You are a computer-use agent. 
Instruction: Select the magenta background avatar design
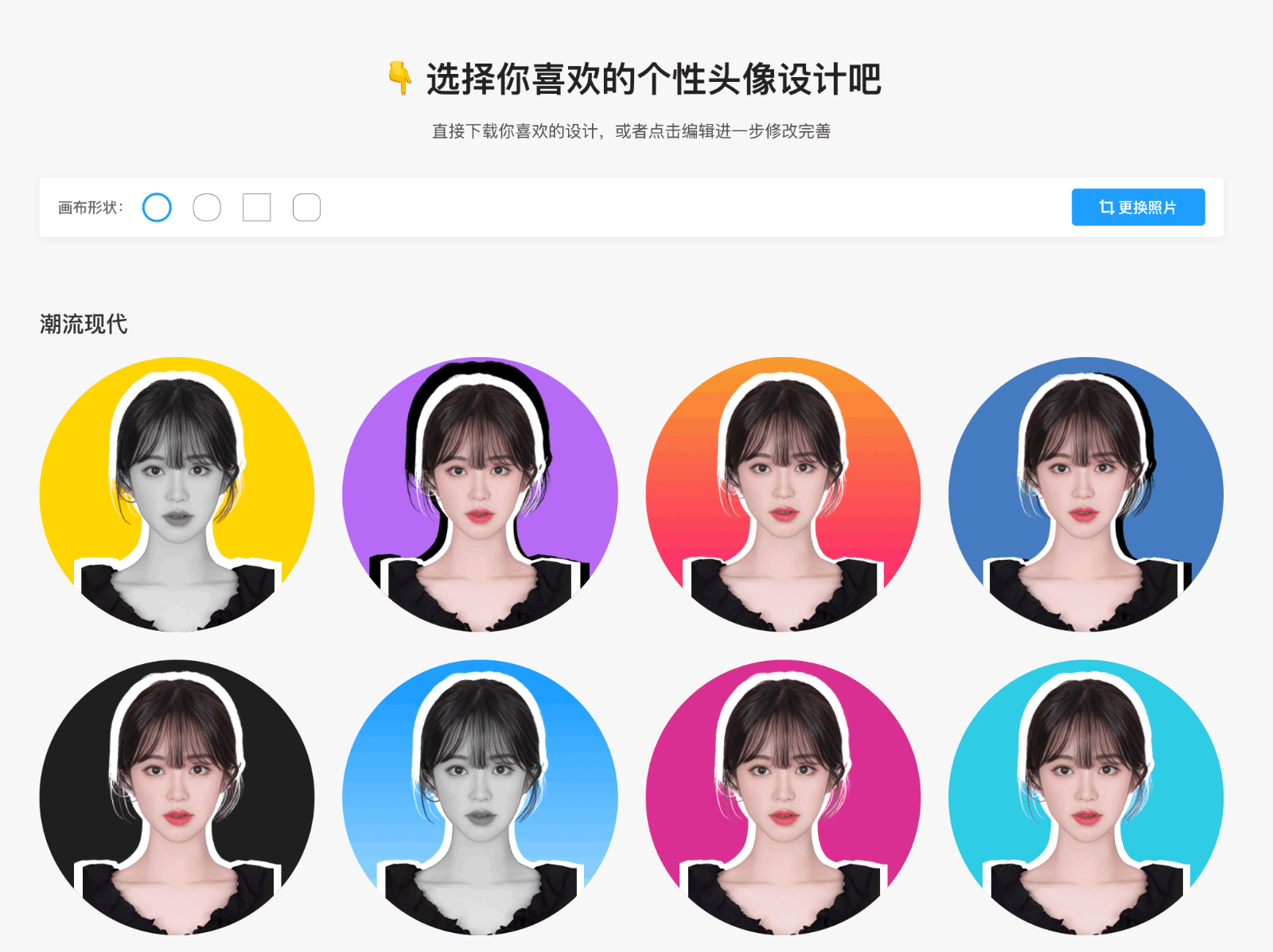coord(783,797)
